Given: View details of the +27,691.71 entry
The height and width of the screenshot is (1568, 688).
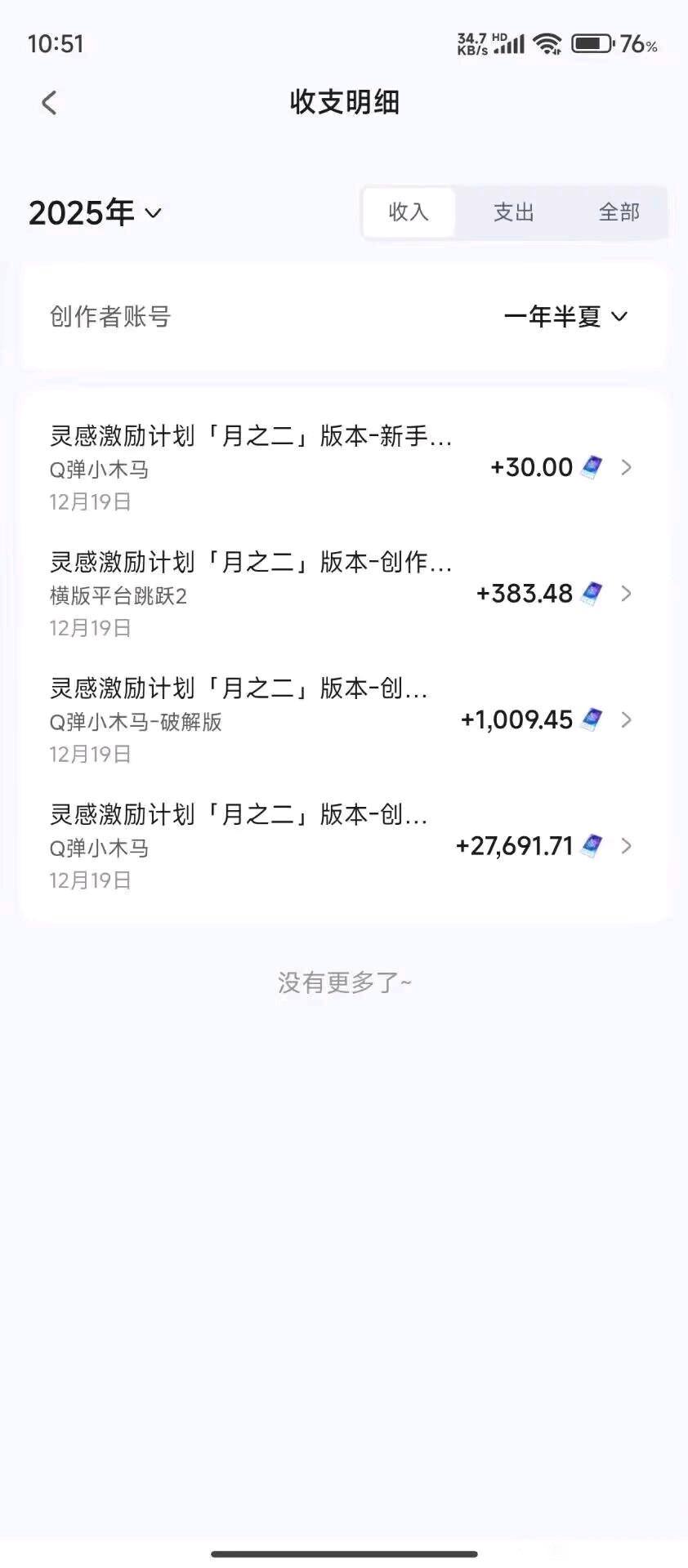Looking at the screenshot, I should pos(343,846).
